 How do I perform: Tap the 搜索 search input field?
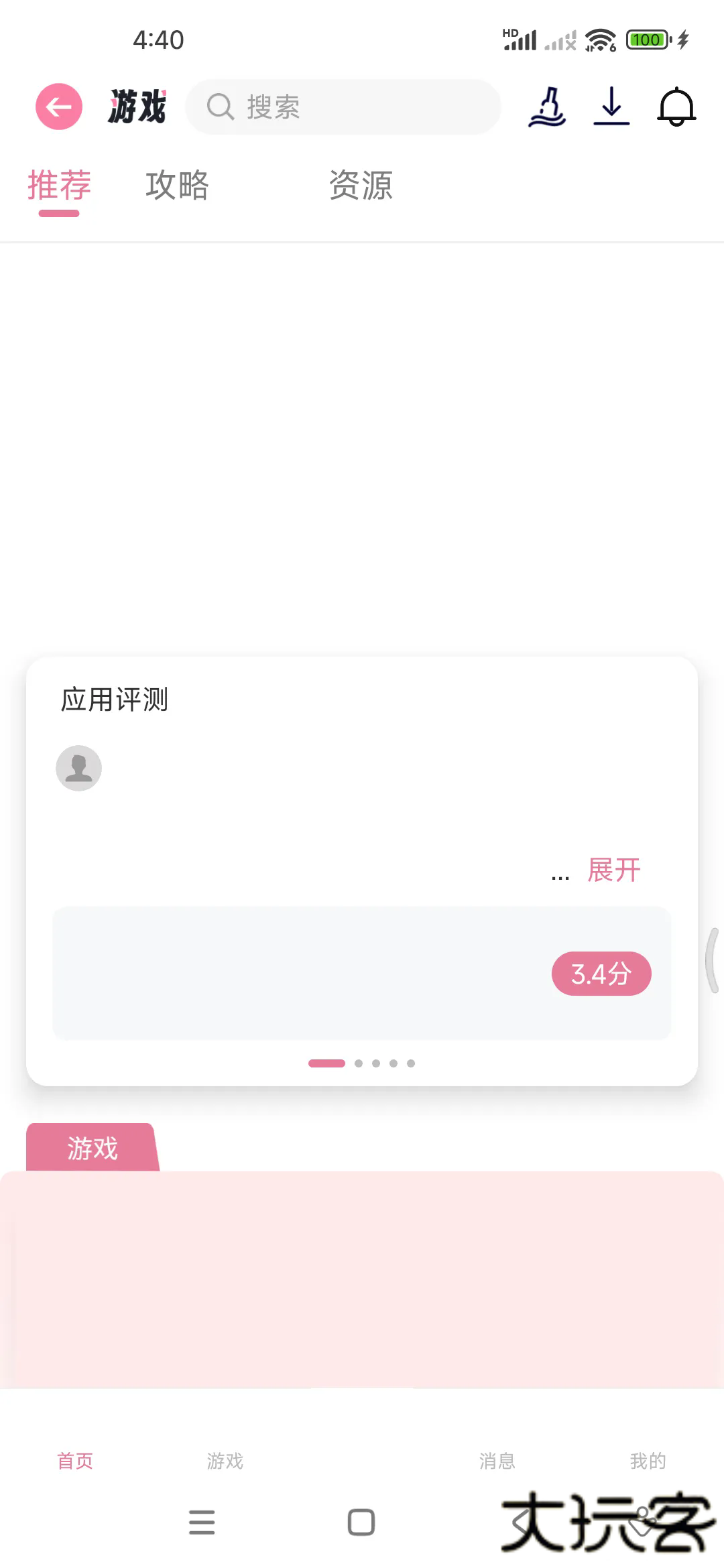[342, 107]
